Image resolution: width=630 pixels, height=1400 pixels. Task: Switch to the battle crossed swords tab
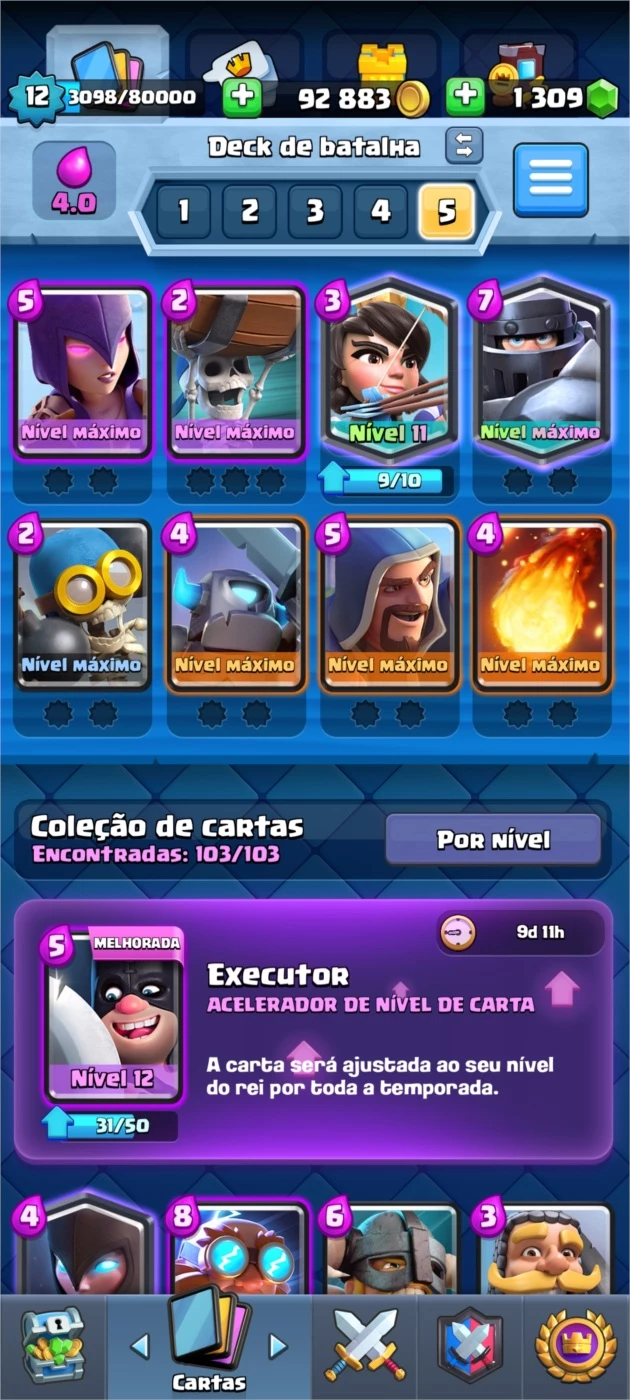(365, 1345)
